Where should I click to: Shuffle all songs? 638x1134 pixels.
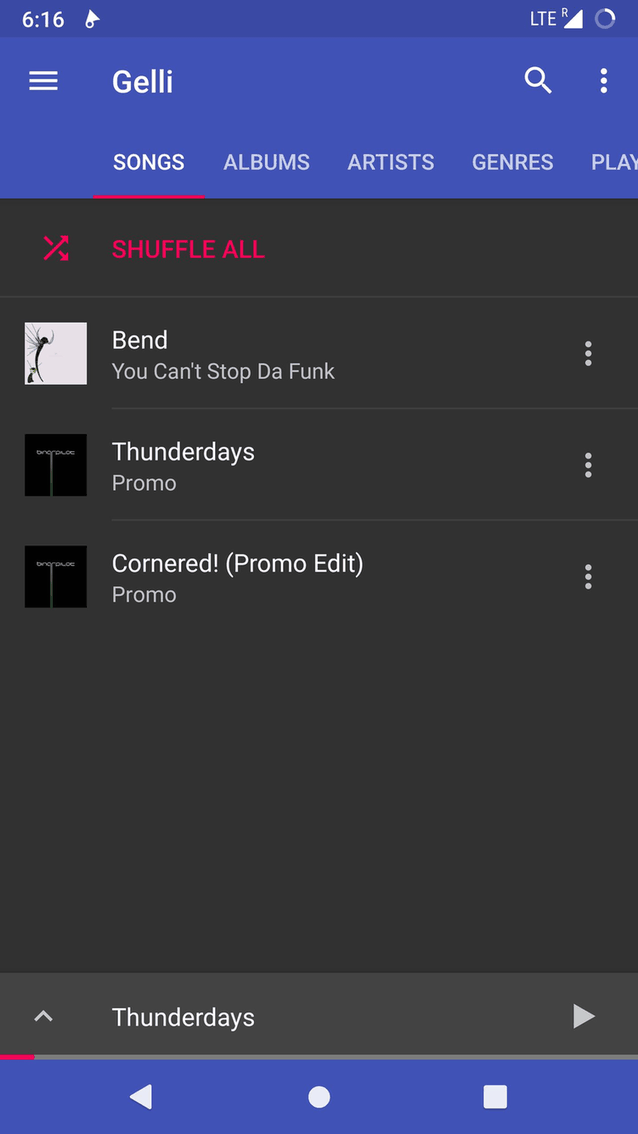187,249
